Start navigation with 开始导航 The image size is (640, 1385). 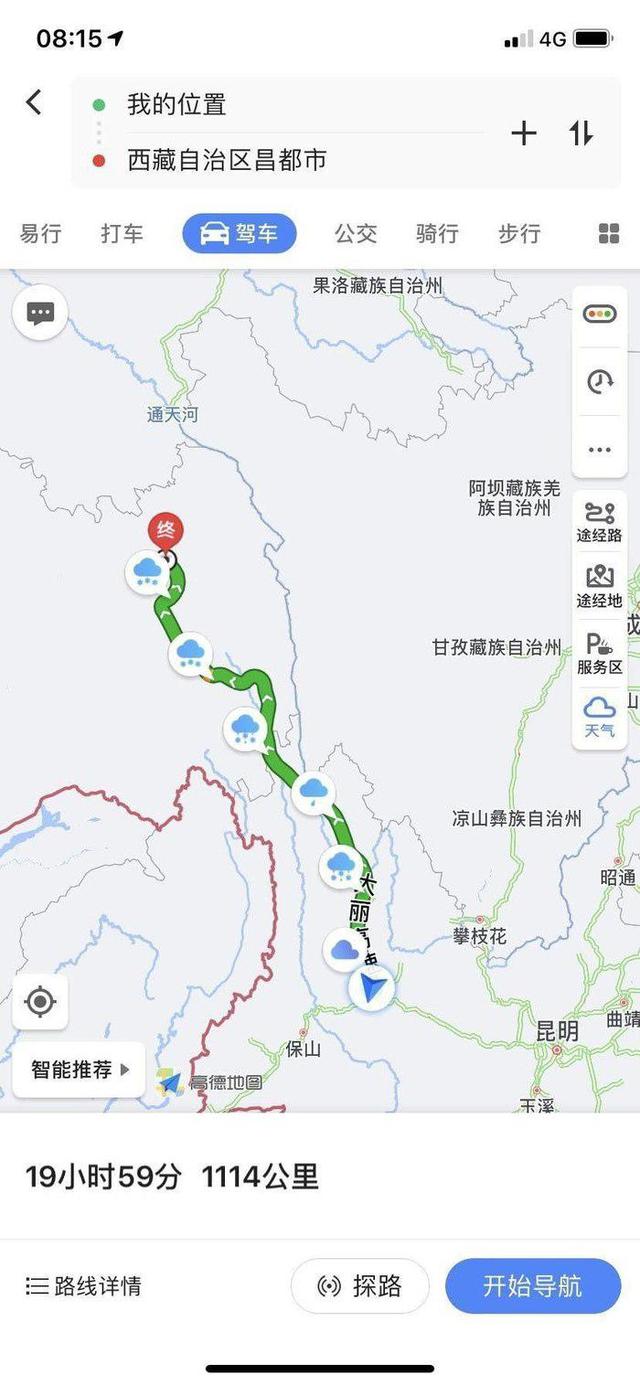click(x=533, y=1286)
